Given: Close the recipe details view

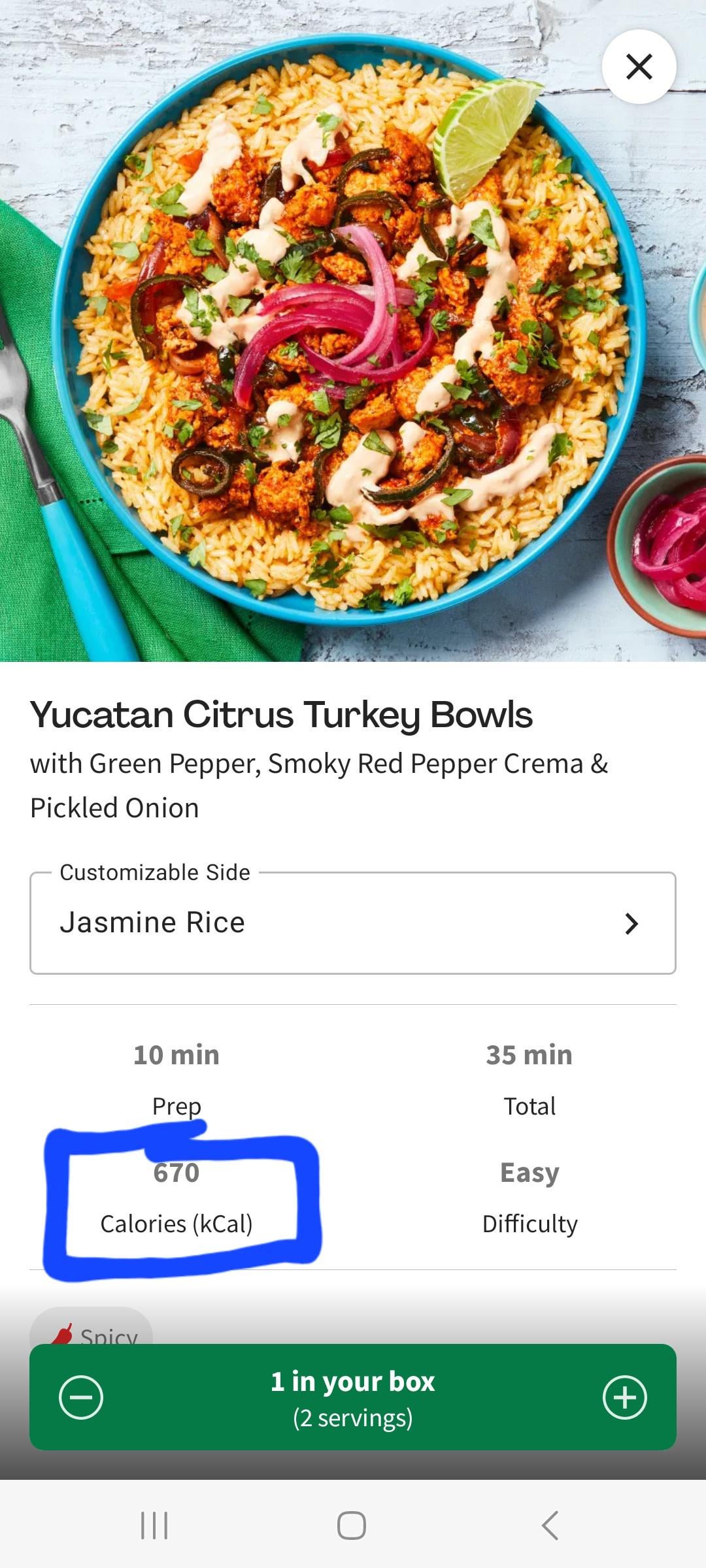Looking at the screenshot, I should pos(639,67).
